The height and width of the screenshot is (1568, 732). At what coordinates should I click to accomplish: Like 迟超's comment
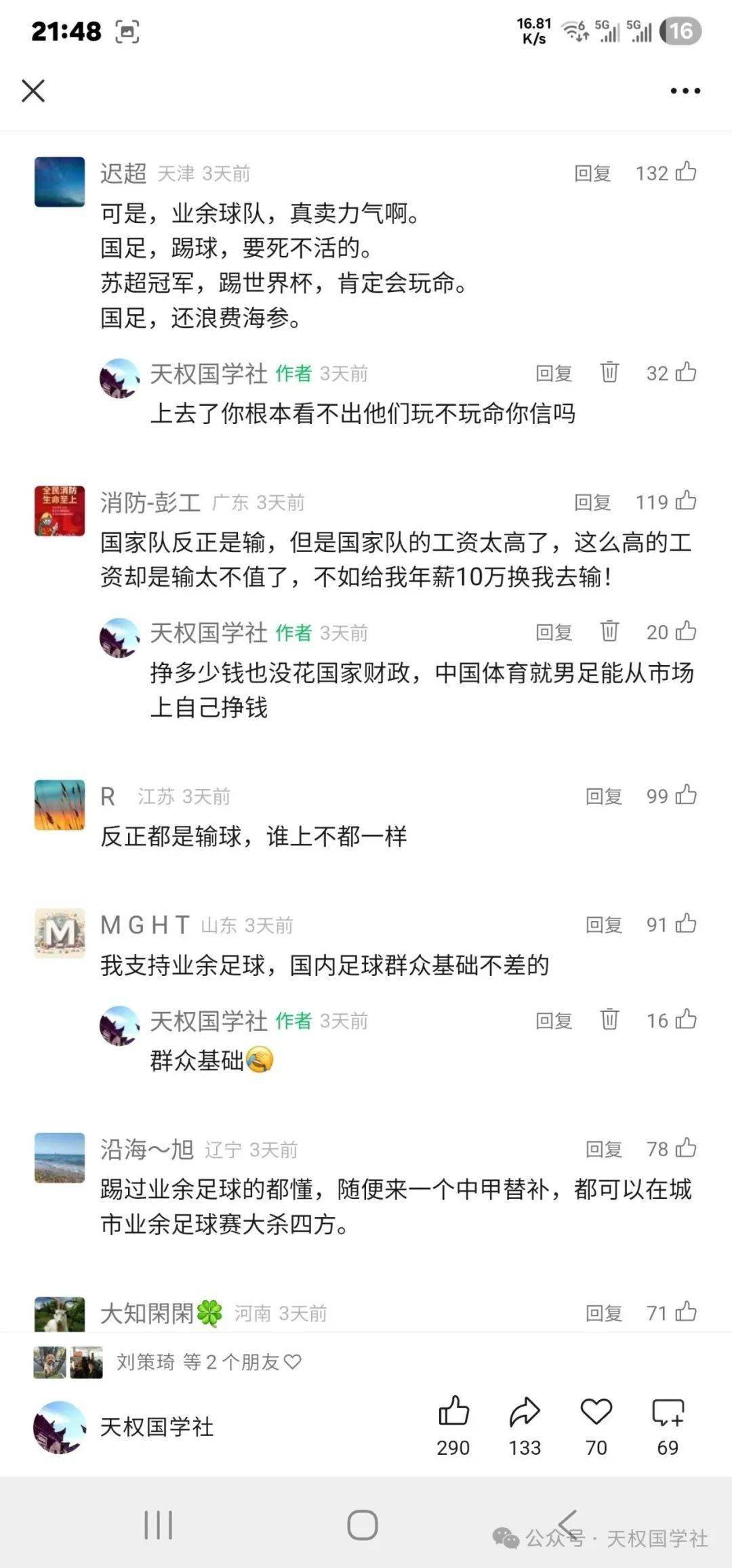[686, 172]
